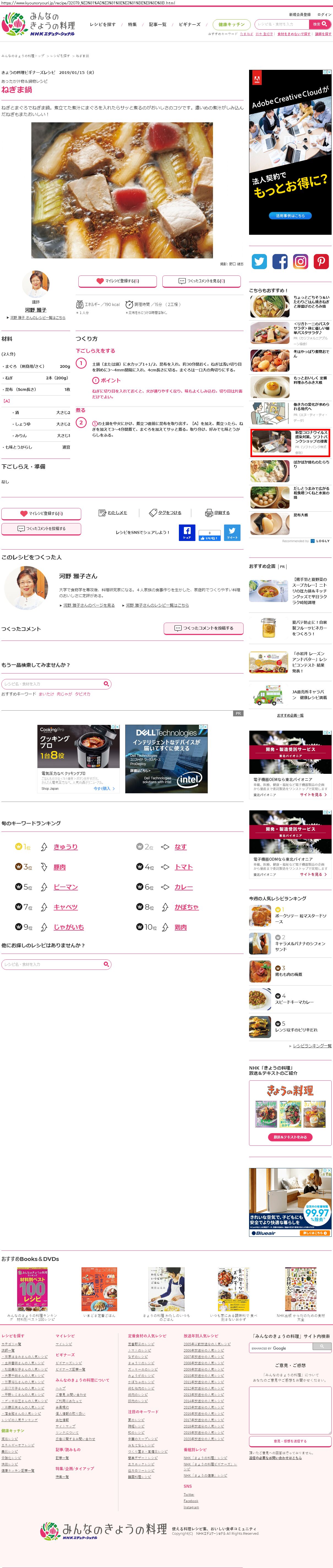Open Pinterest icon in sidebar
Image resolution: width=333 pixels, height=1568 pixels.
[321, 262]
